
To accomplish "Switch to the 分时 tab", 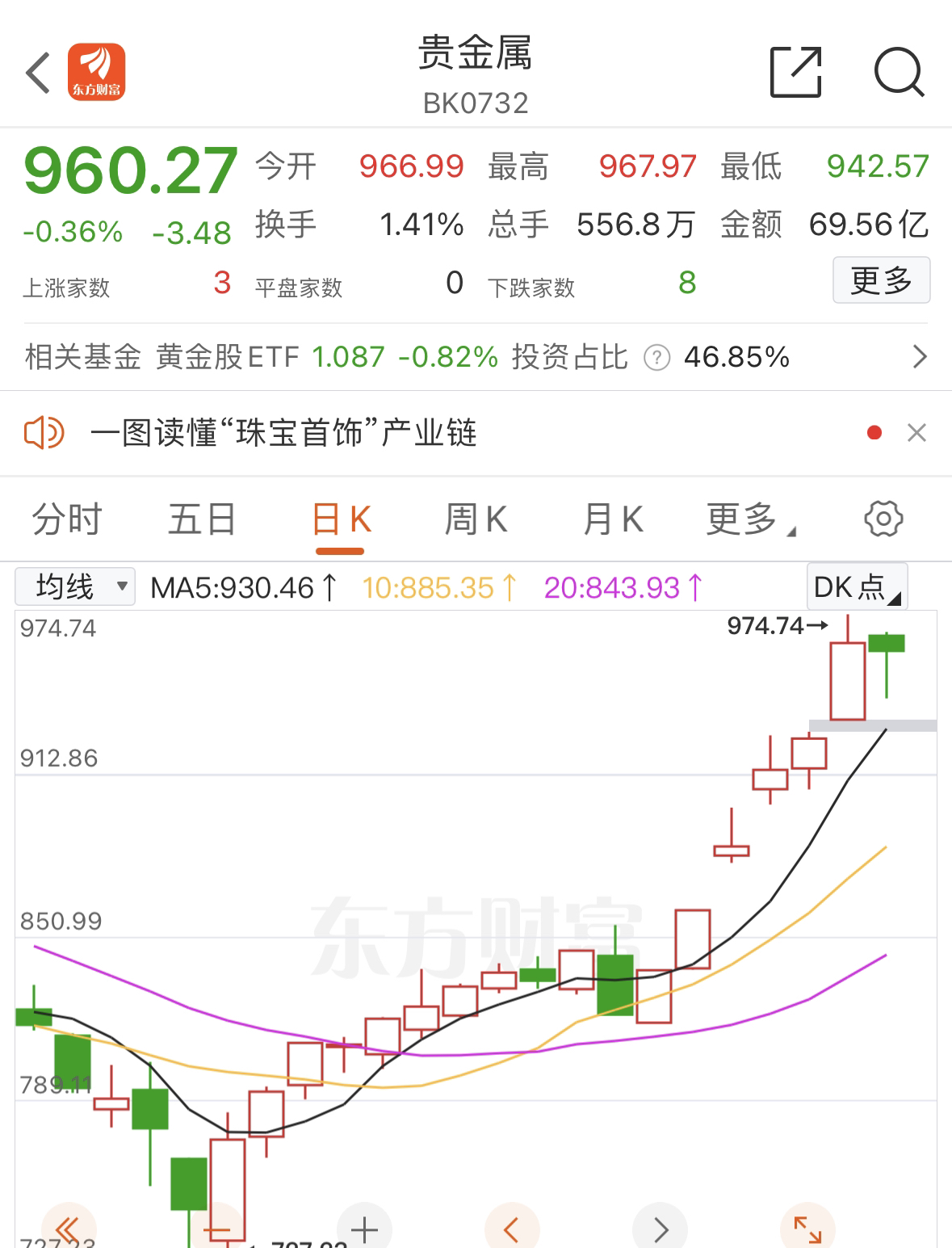I will (67, 519).
